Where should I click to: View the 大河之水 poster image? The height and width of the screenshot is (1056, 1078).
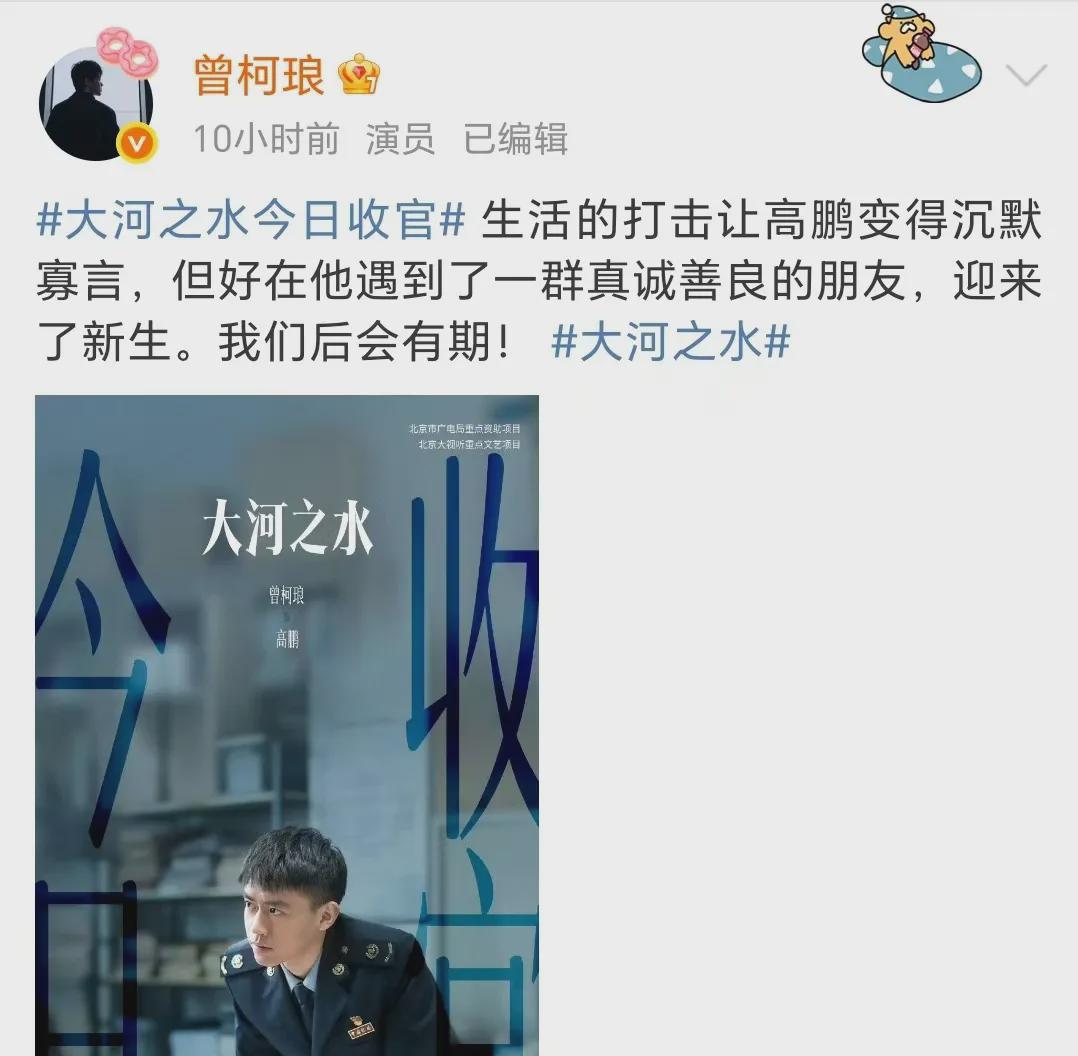(287, 724)
